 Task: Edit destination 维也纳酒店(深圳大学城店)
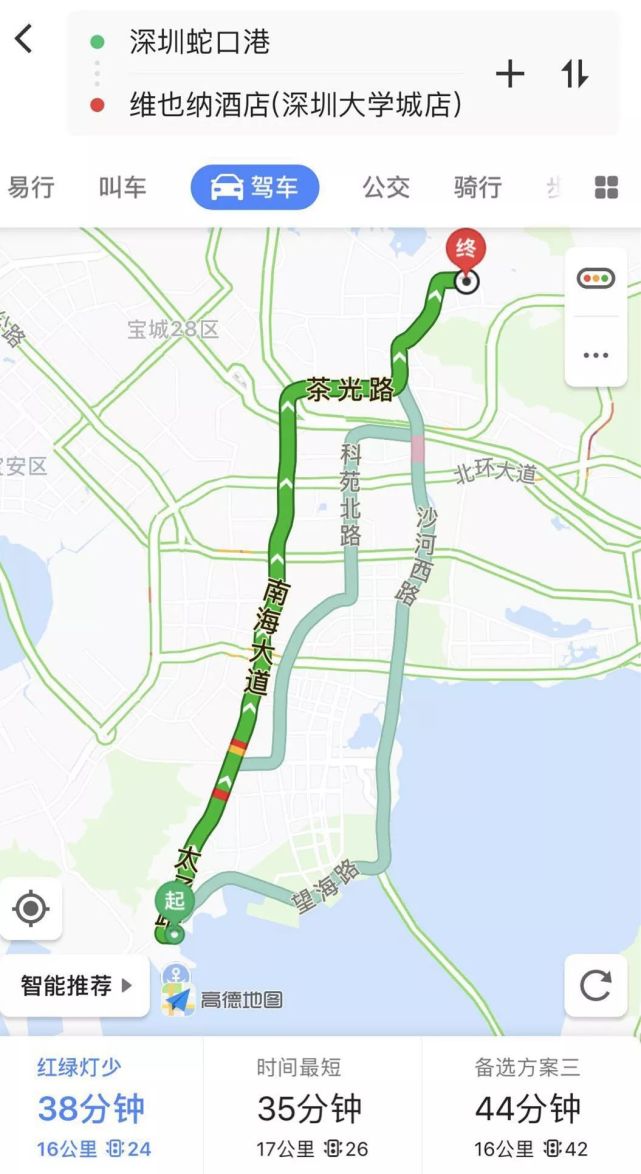[295, 105]
